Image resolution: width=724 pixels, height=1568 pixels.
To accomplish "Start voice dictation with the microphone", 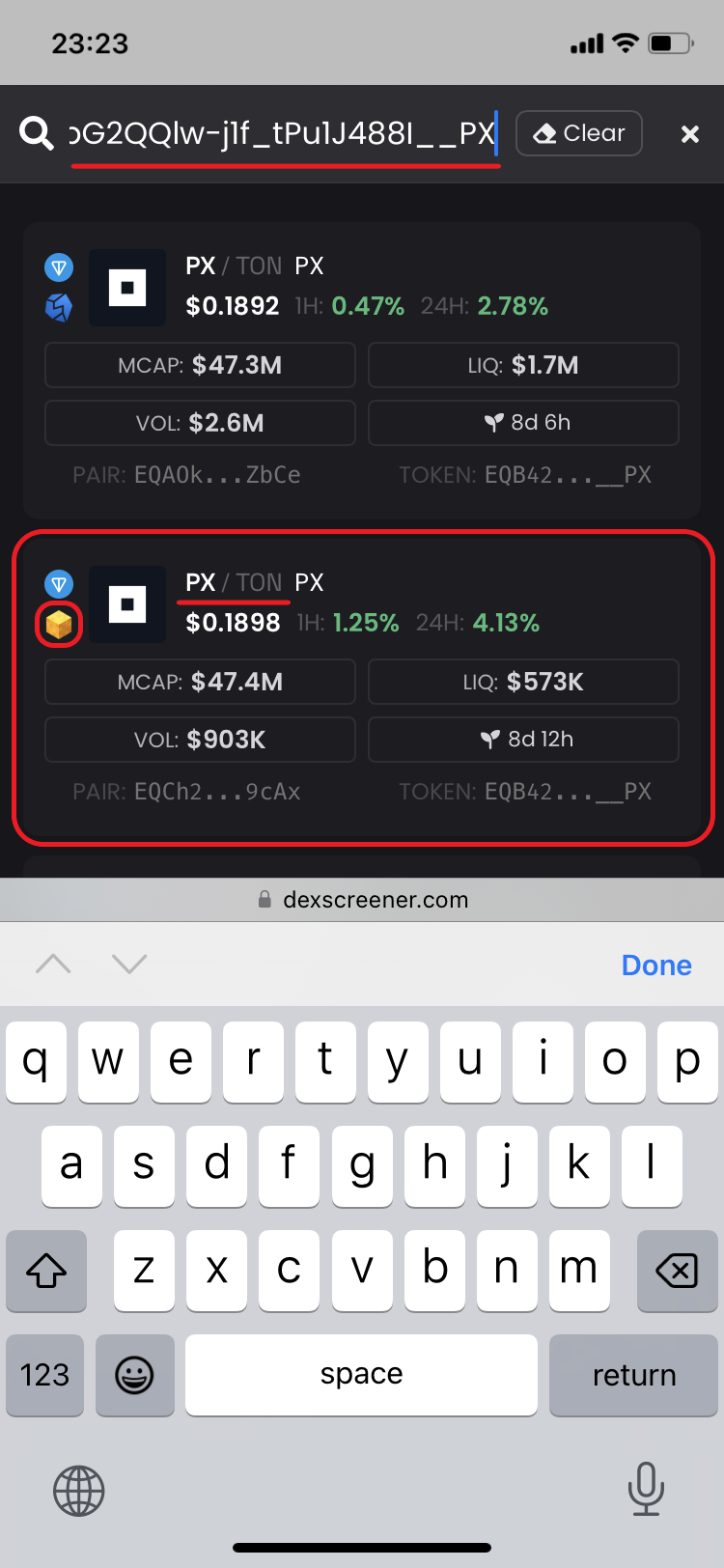I will [x=645, y=1488].
